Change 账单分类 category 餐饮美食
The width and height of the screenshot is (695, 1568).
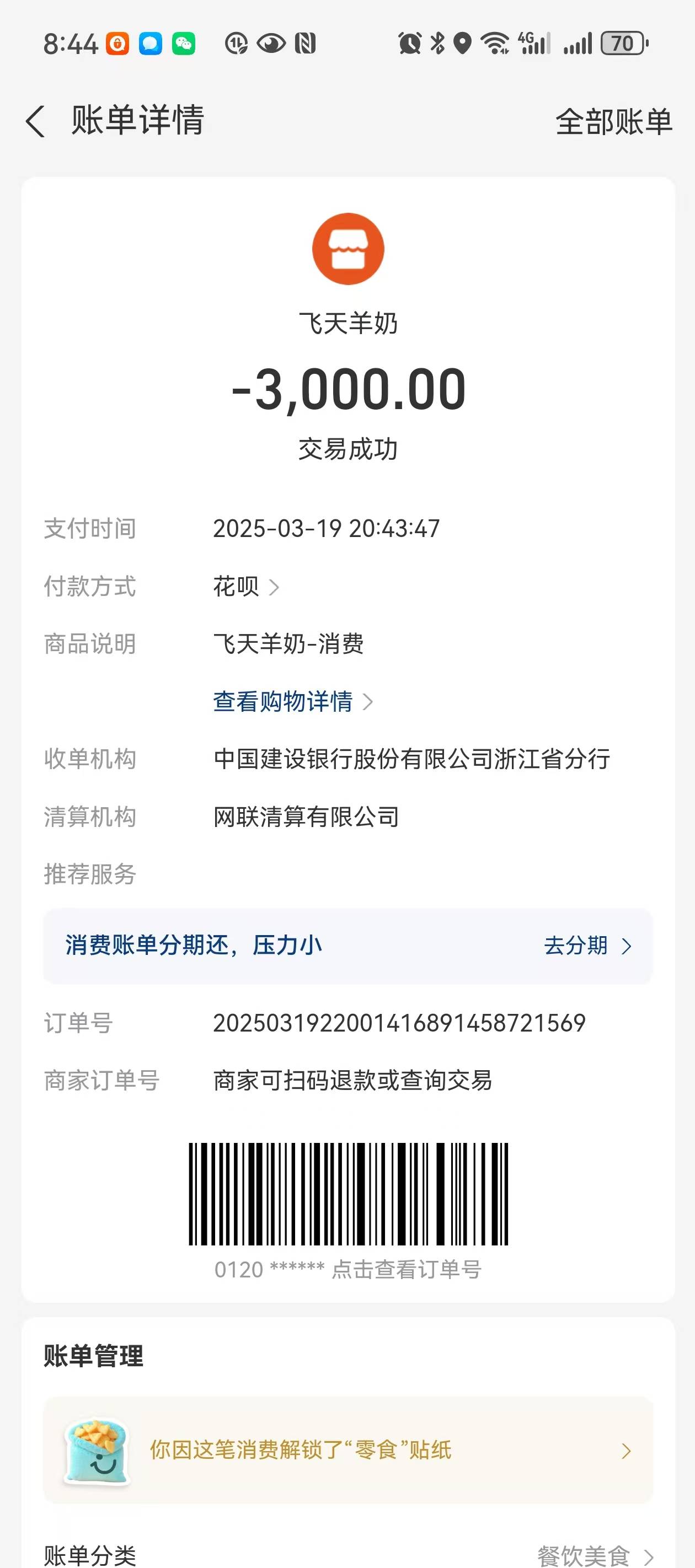[594, 1555]
